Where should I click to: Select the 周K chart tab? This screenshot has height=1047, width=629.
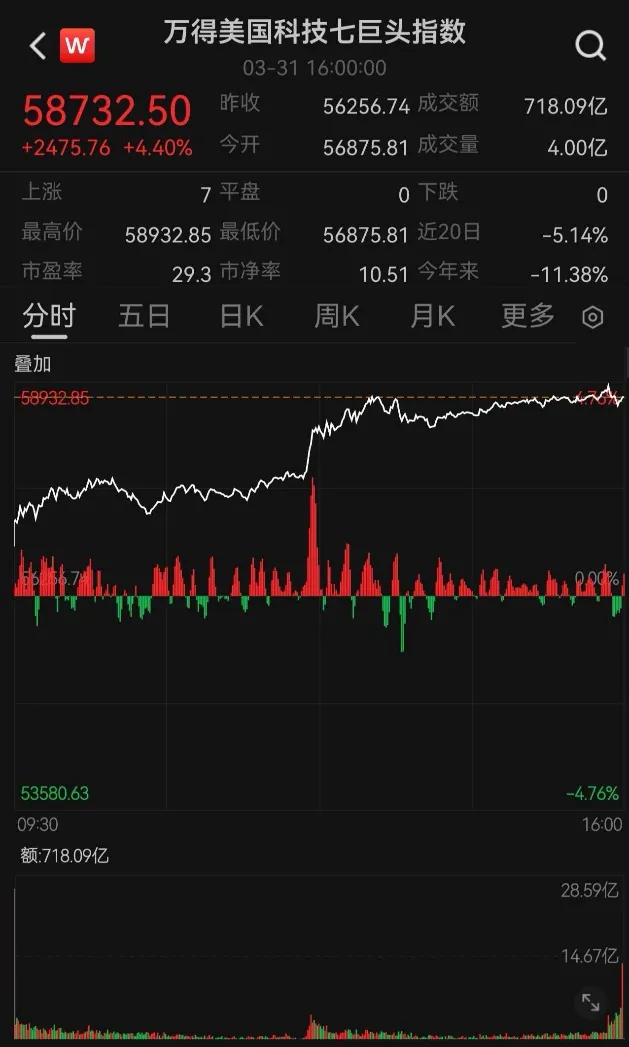(336, 317)
